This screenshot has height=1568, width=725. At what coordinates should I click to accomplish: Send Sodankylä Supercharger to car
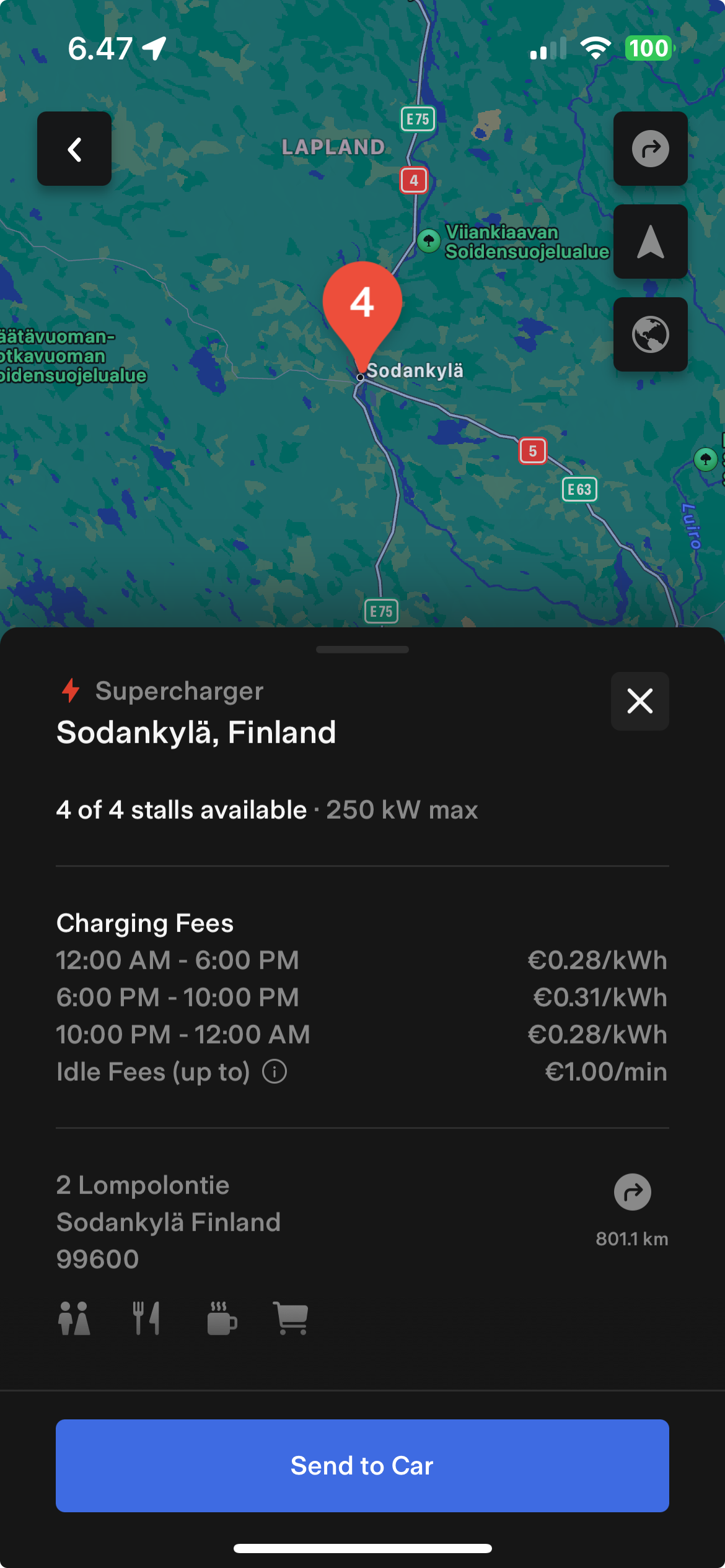tap(362, 1465)
